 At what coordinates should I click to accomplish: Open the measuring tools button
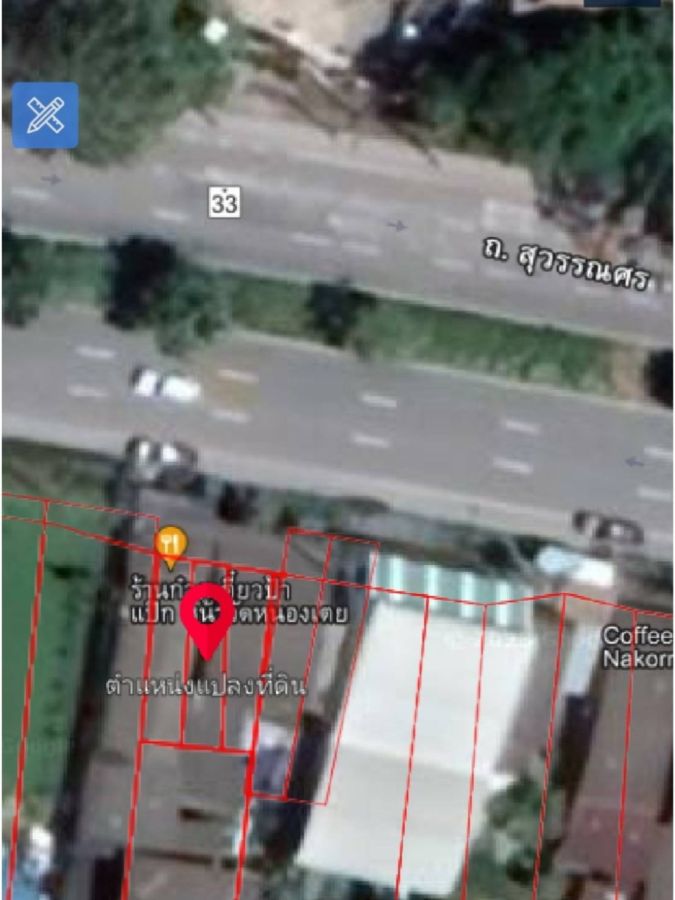(45, 115)
